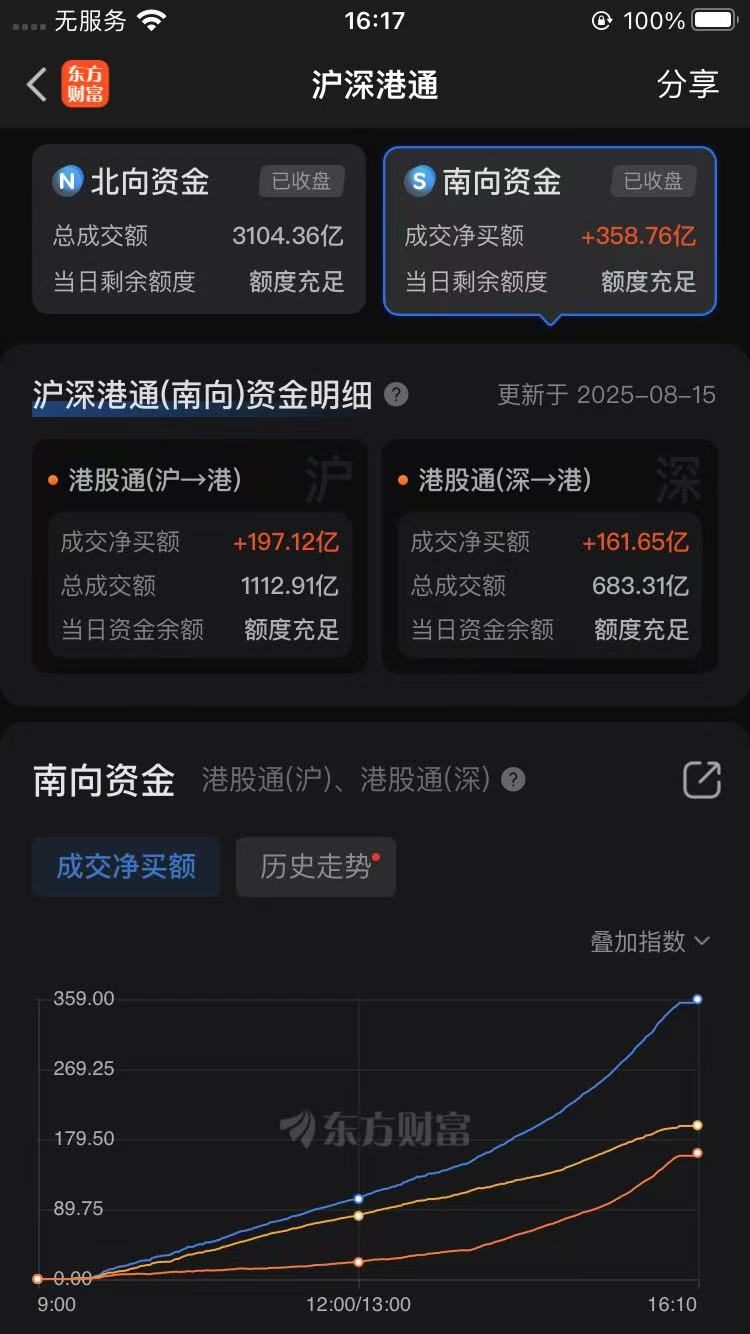750x1334 pixels.
Task: Select the 南向资金 card
Action: point(550,230)
